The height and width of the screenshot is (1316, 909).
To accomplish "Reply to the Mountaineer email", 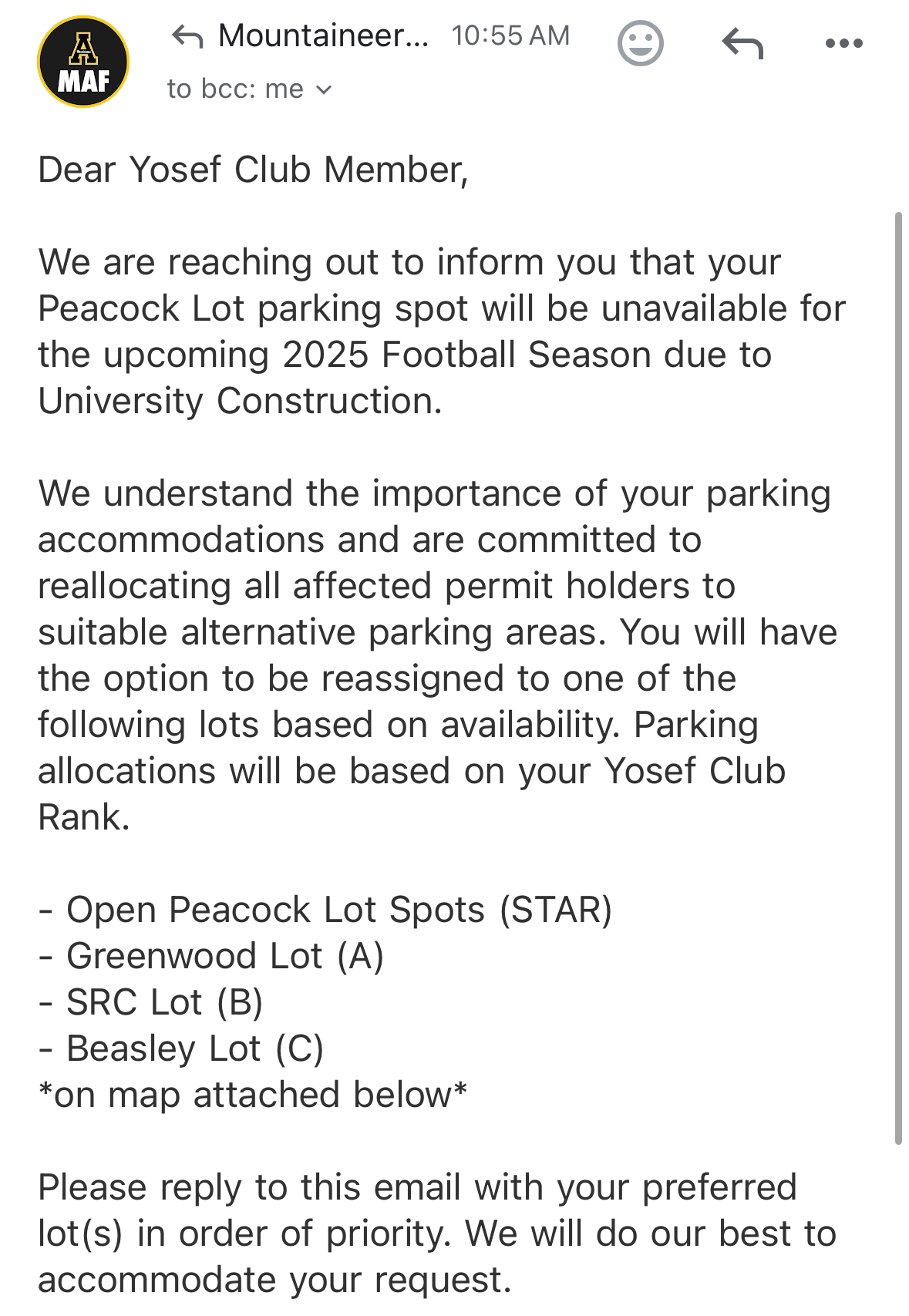I will [x=742, y=44].
